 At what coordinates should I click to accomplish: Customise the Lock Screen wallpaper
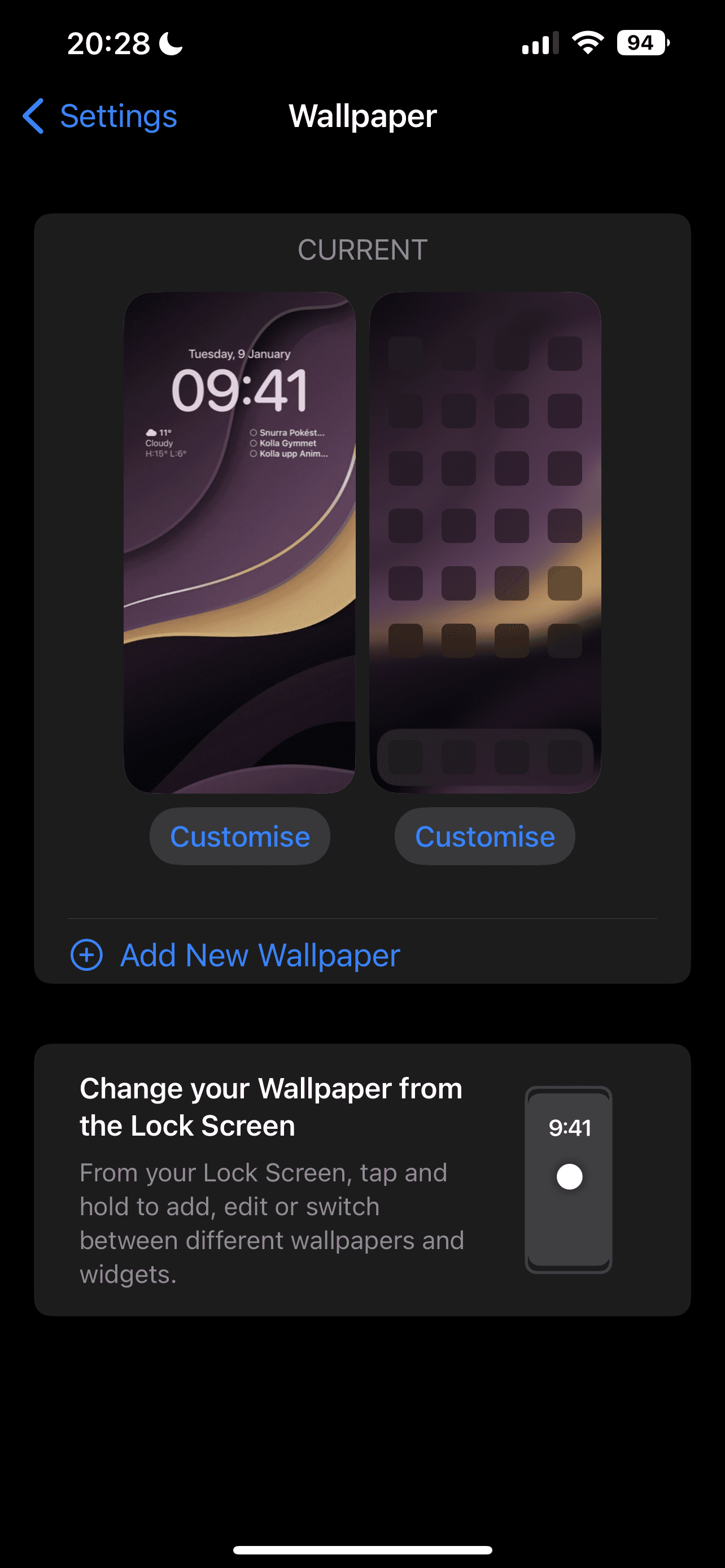tap(240, 836)
